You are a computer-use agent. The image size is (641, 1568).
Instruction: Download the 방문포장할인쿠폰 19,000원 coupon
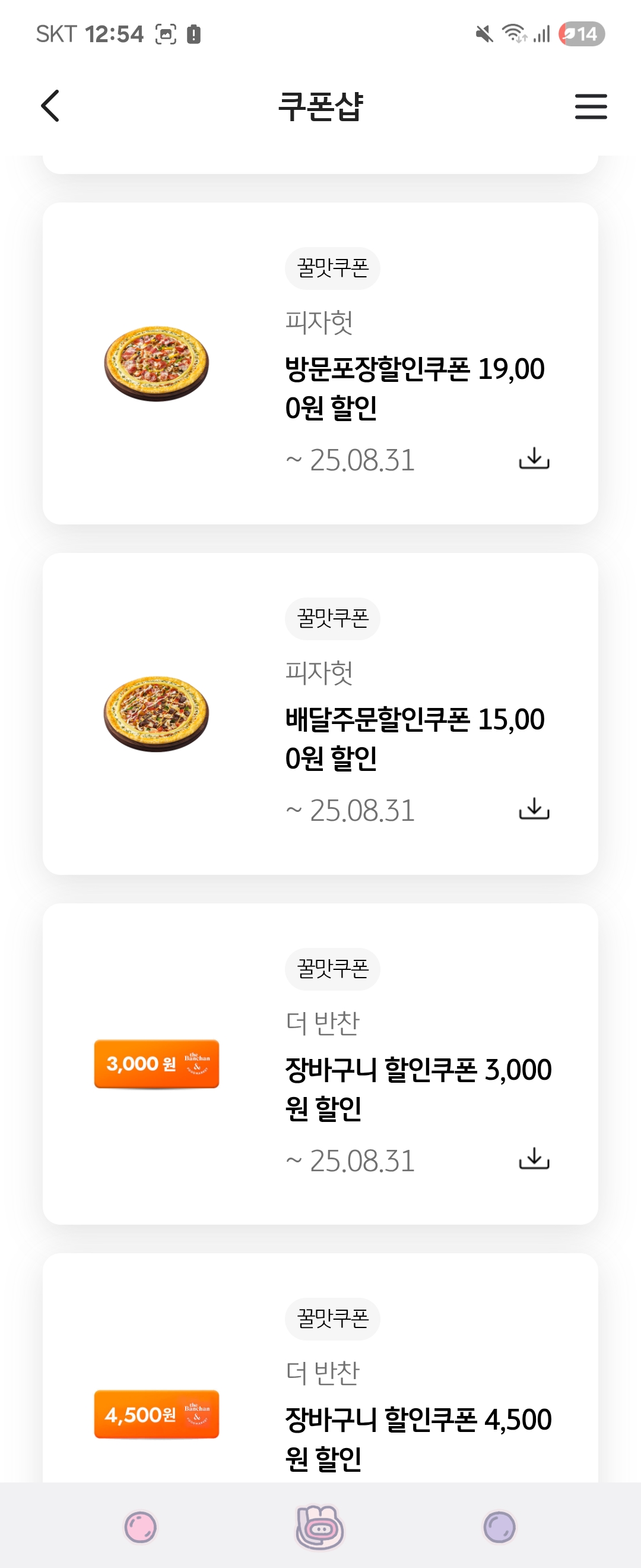click(534, 459)
